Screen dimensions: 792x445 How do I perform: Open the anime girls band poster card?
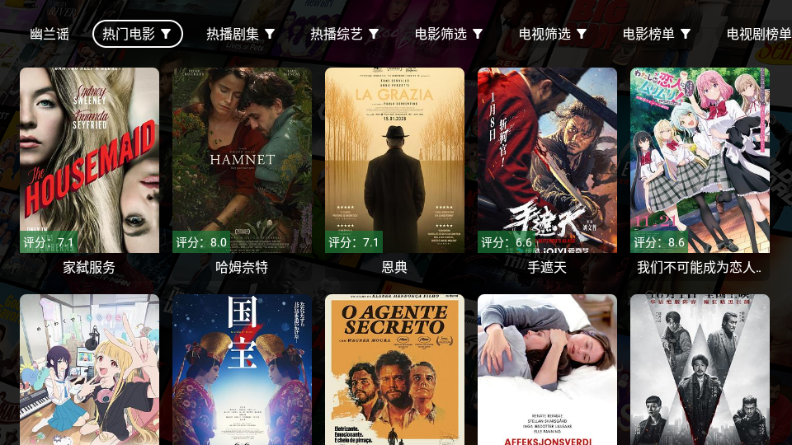(x=89, y=370)
